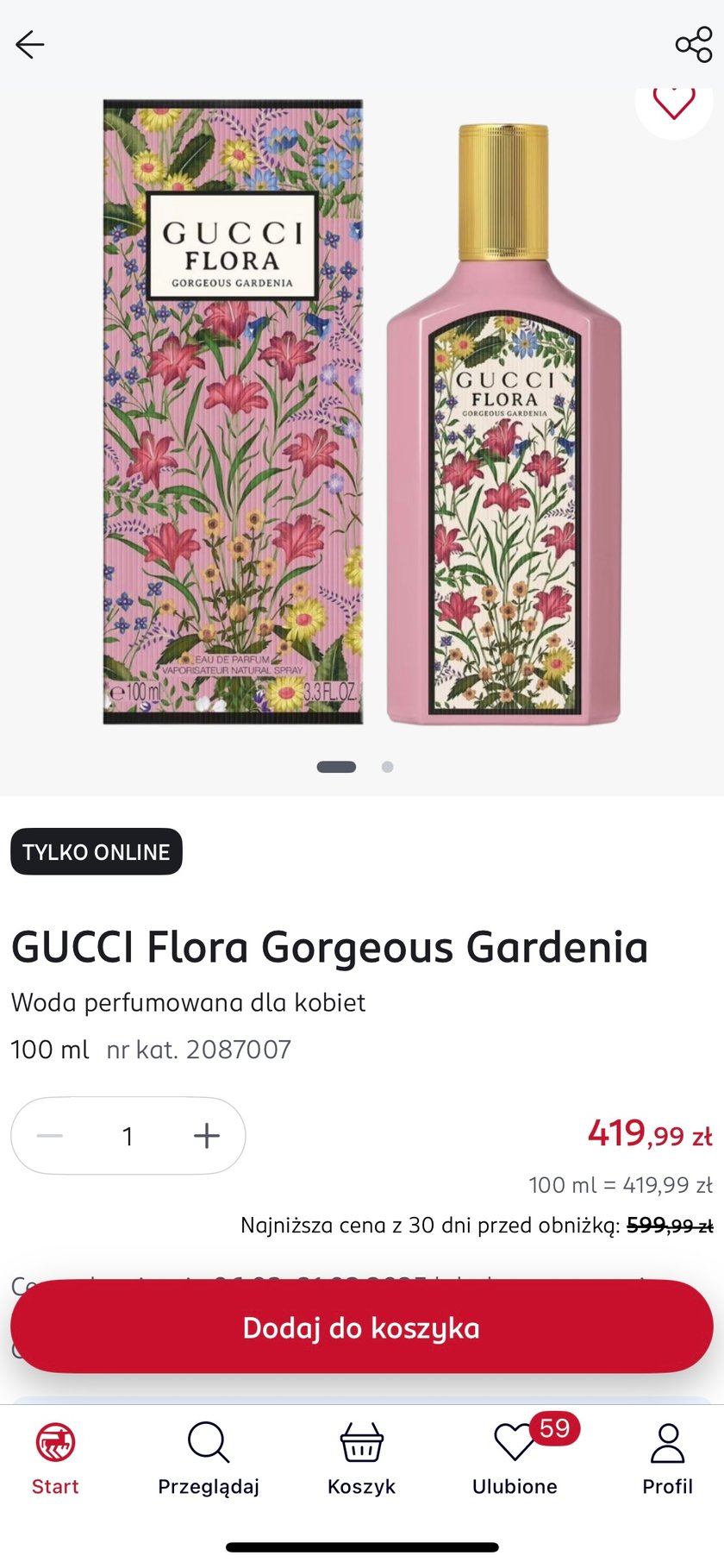Decrease quantity with the minus button
Image resolution: width=724 pixels, height=1568 pixels.
pyautogui.click(x=50, y=1136)
